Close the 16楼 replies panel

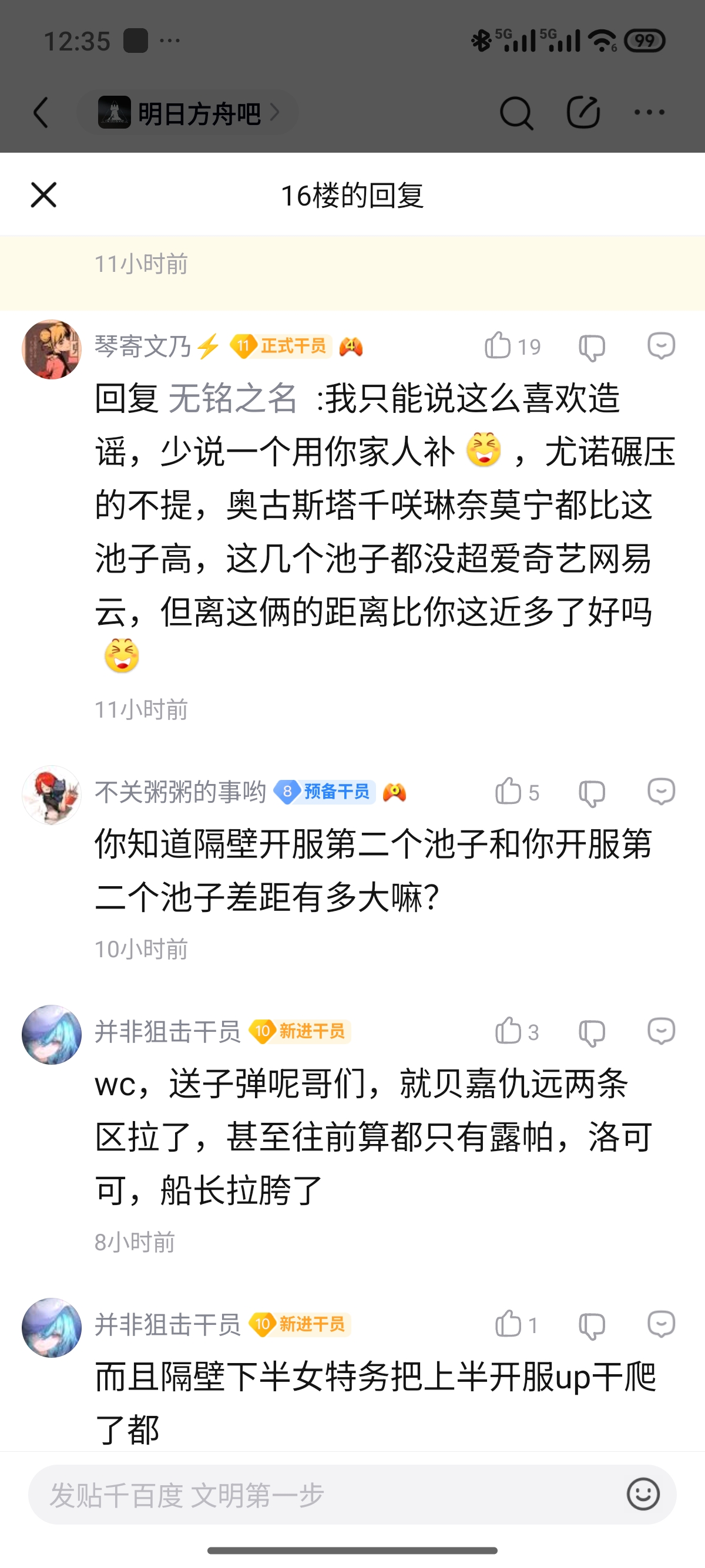44,196
